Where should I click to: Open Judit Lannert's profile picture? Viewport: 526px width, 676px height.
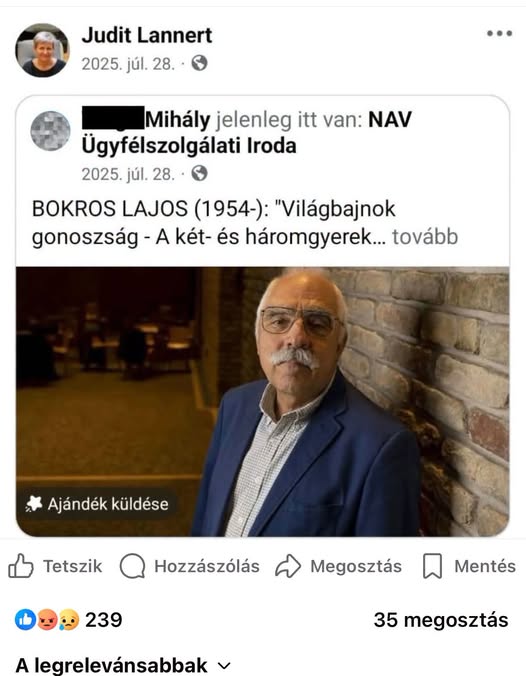pyautogui.click(x=42, y=50)
